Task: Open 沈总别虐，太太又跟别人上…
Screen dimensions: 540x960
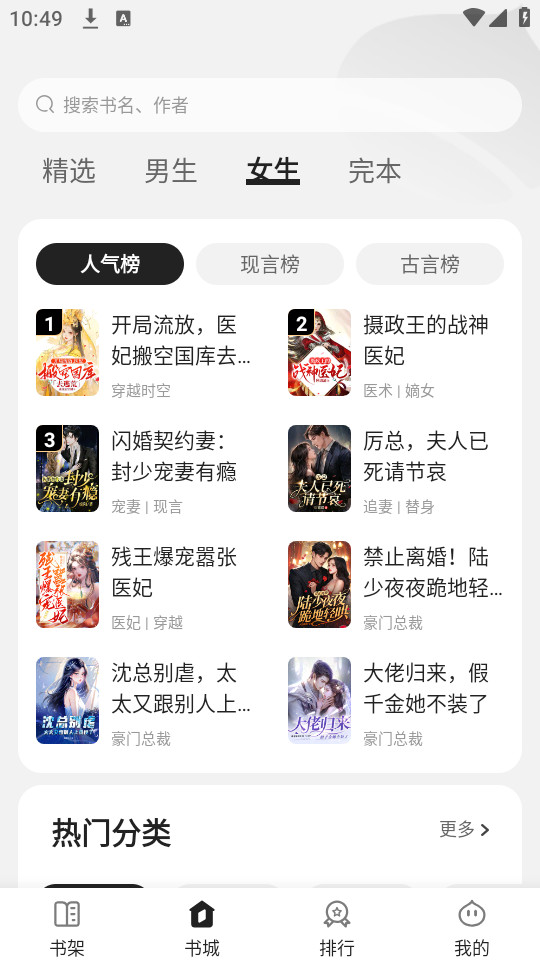Action: [144, 700]
